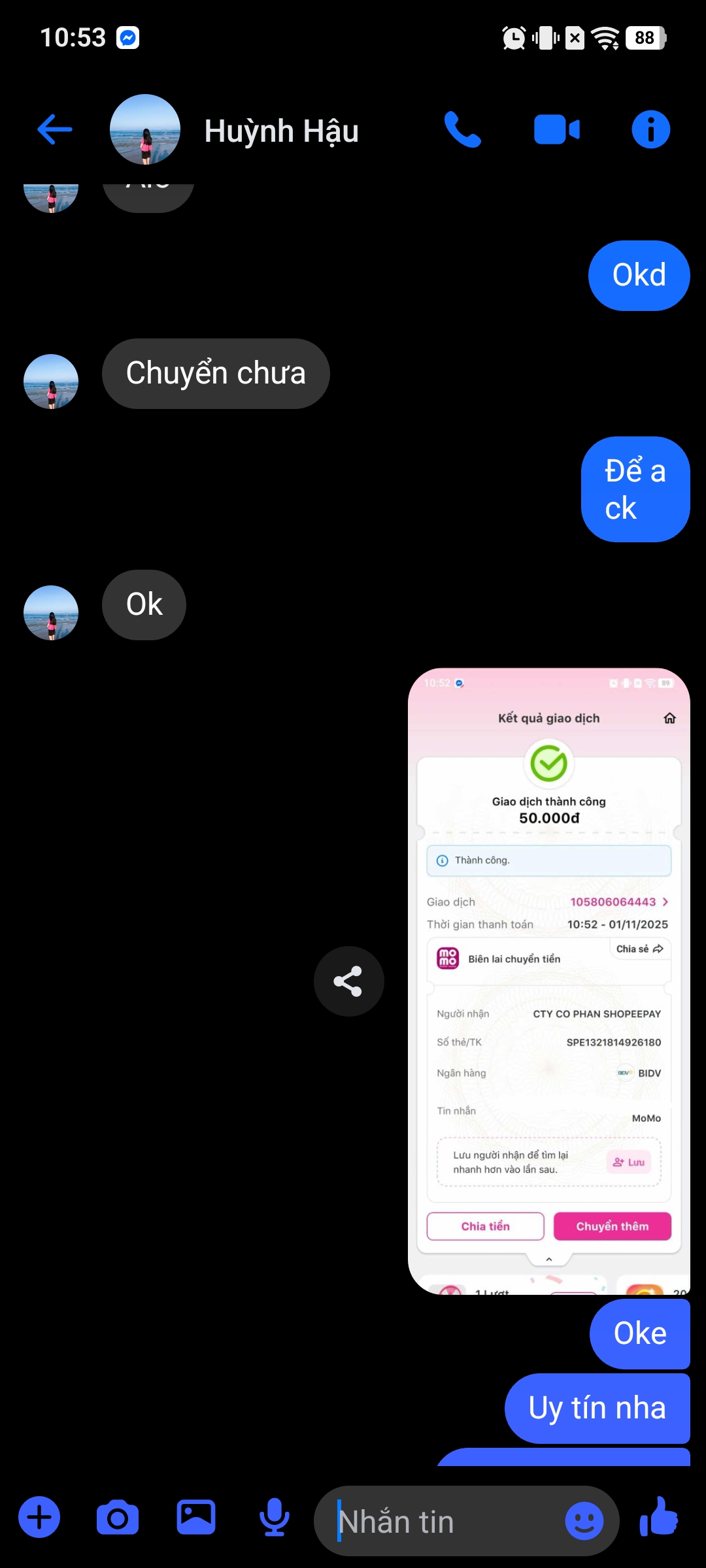Start a video call with Huỳnh Hậu
Viewport: 706px width, 1568px height.
(x=556, y=129)
